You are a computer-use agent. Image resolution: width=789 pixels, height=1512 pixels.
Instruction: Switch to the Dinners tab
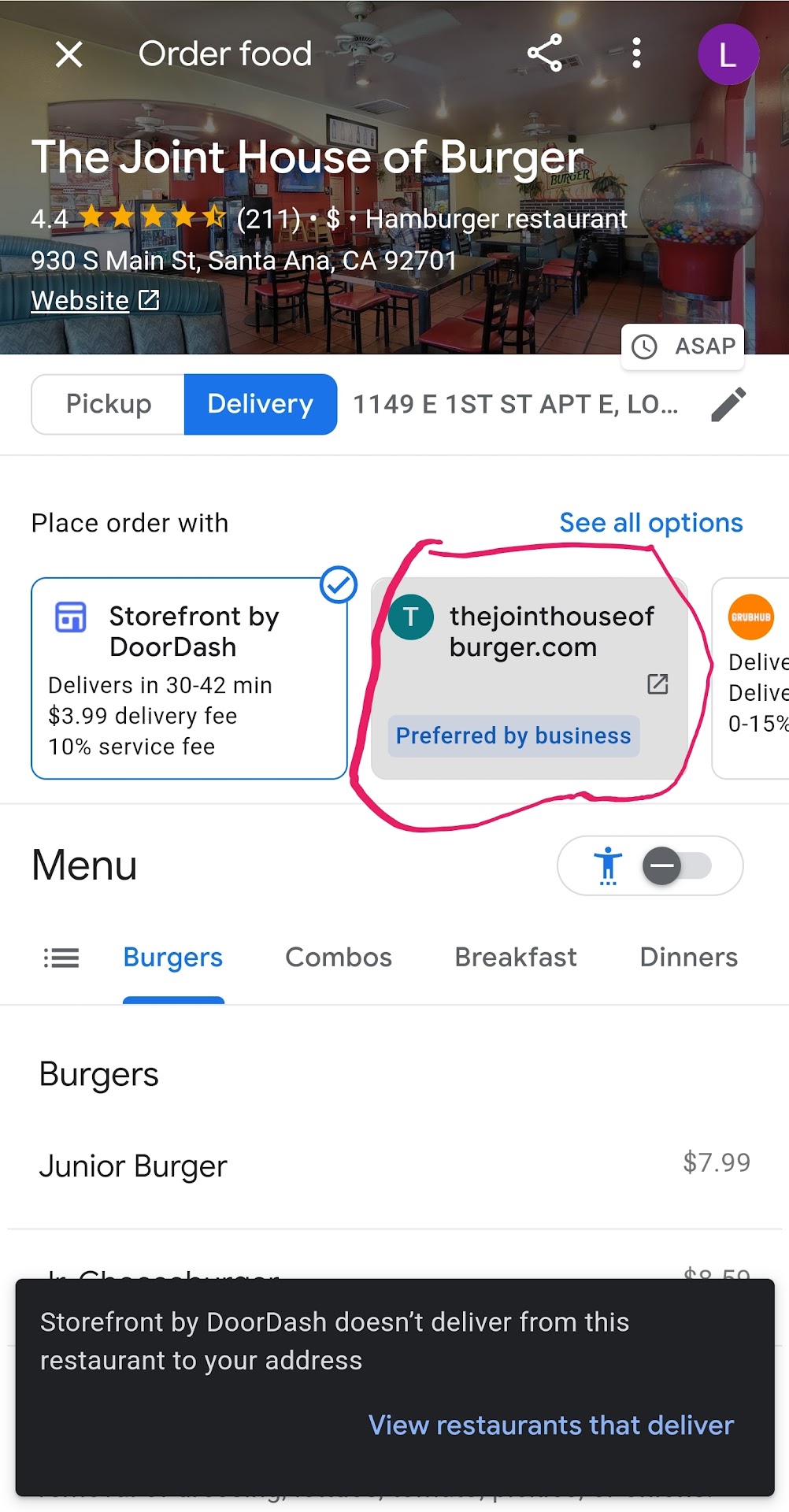tap(688, 958)
